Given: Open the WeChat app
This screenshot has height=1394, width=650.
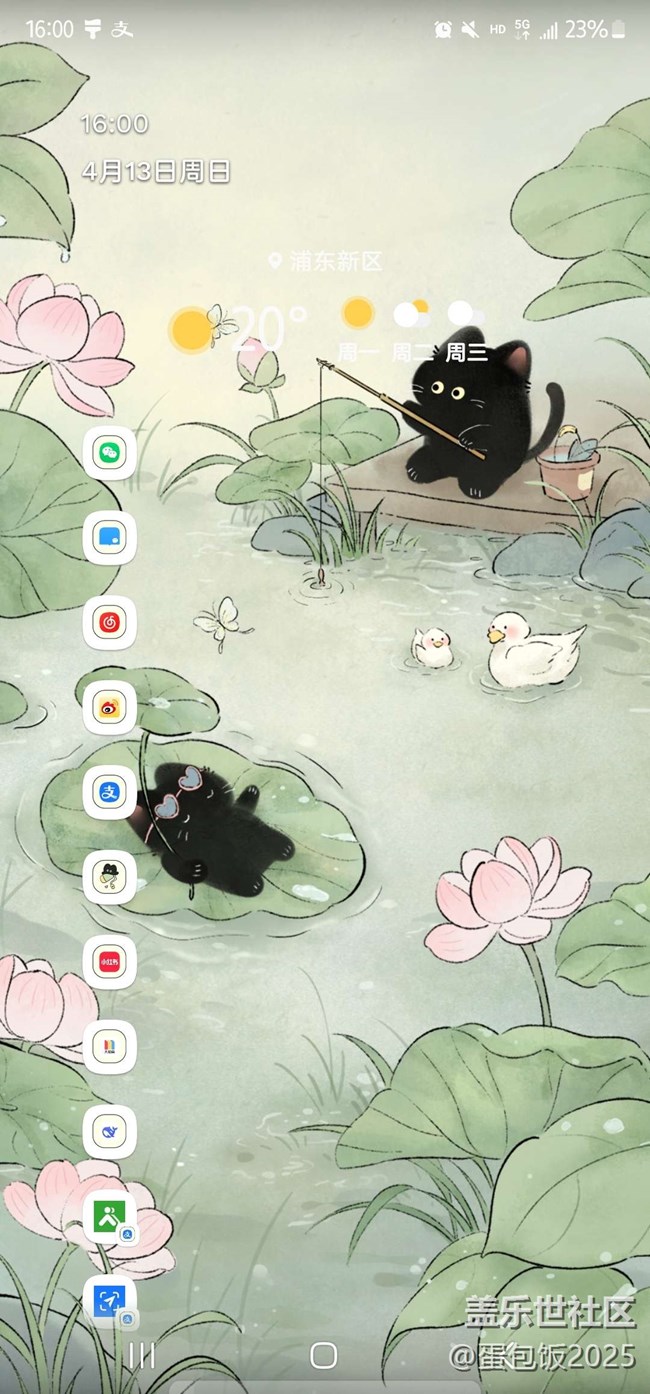Looking at the screenshot, I should tap(109, 452).
